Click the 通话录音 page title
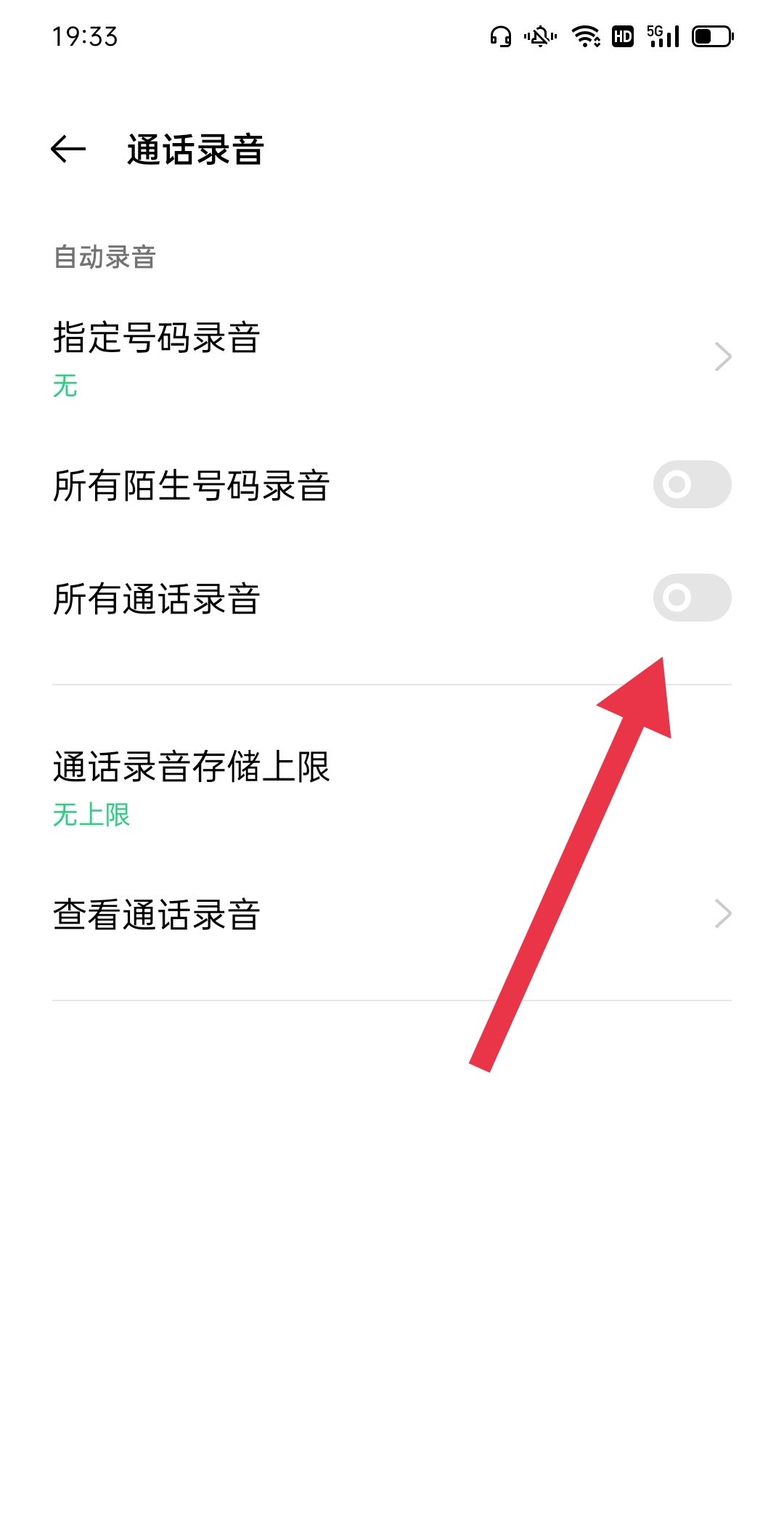The height and width of the screenshot is (1516, 784). tap(195, 149)
